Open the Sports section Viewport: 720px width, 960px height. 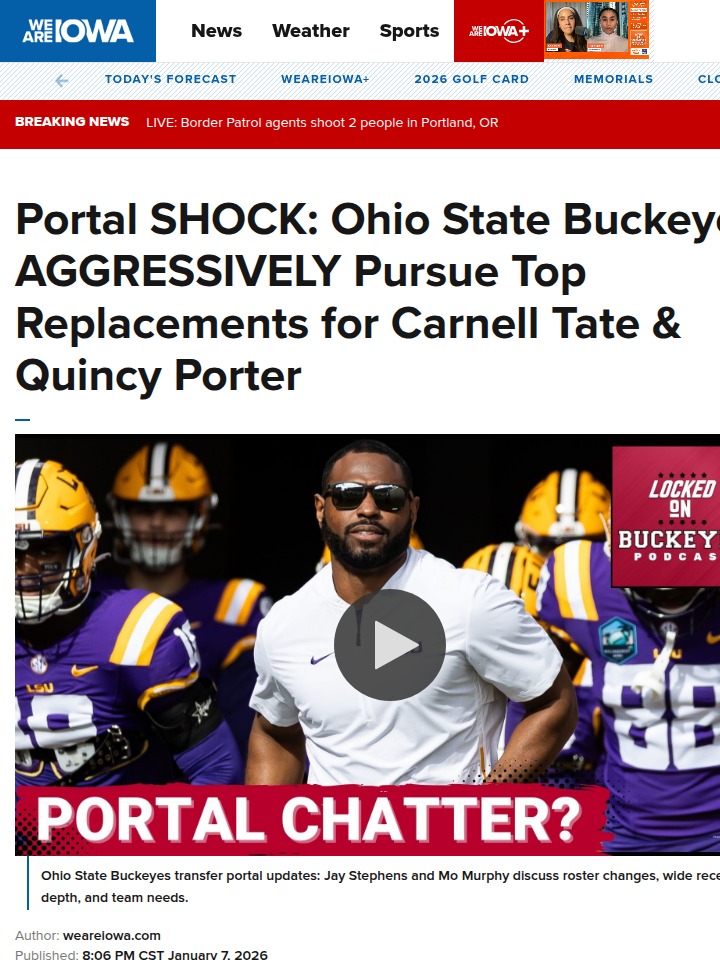point(409,31)
